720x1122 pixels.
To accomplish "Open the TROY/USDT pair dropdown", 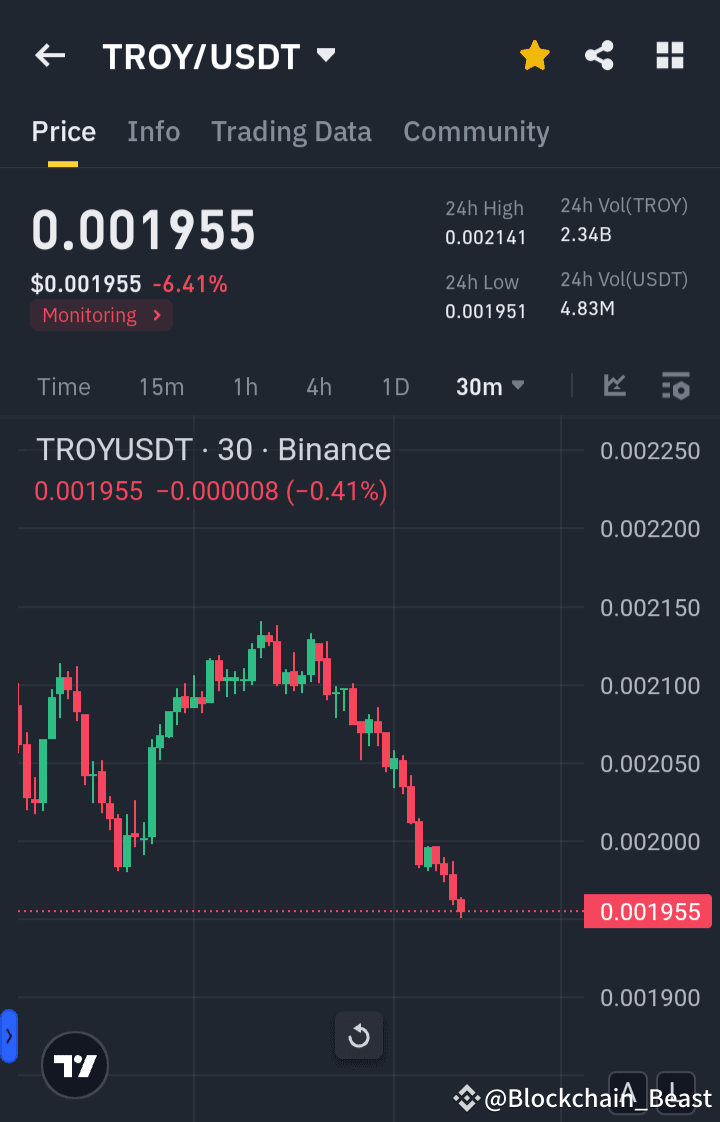I will [x=325, y=56].
